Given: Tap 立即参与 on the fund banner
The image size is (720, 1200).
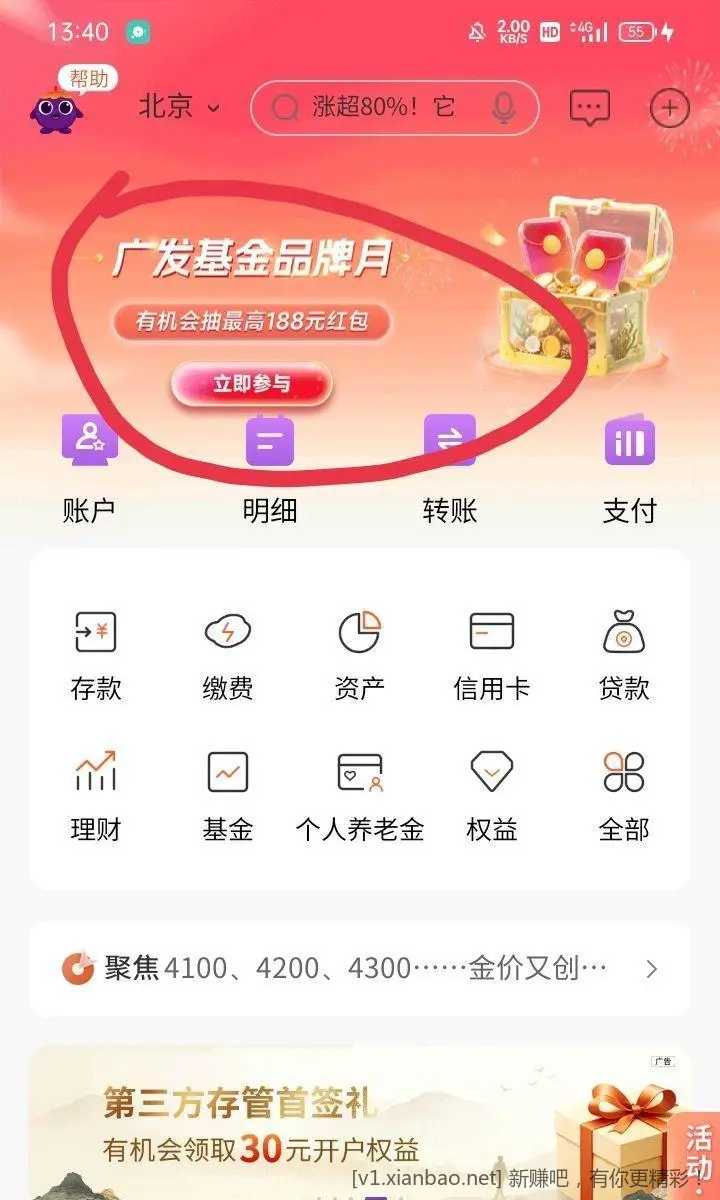Looking at the screenshot, I should click(251, 384).
